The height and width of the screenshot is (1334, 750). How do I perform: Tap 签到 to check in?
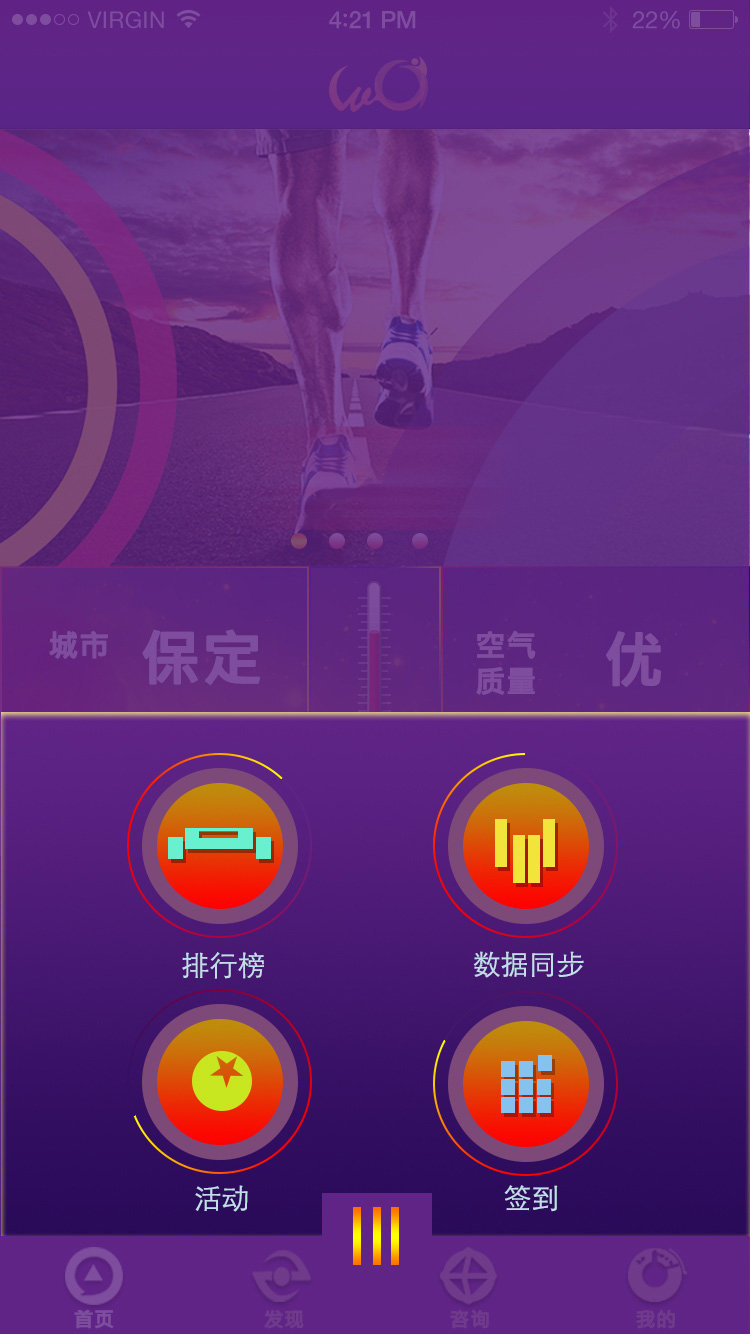[526, 1082]
